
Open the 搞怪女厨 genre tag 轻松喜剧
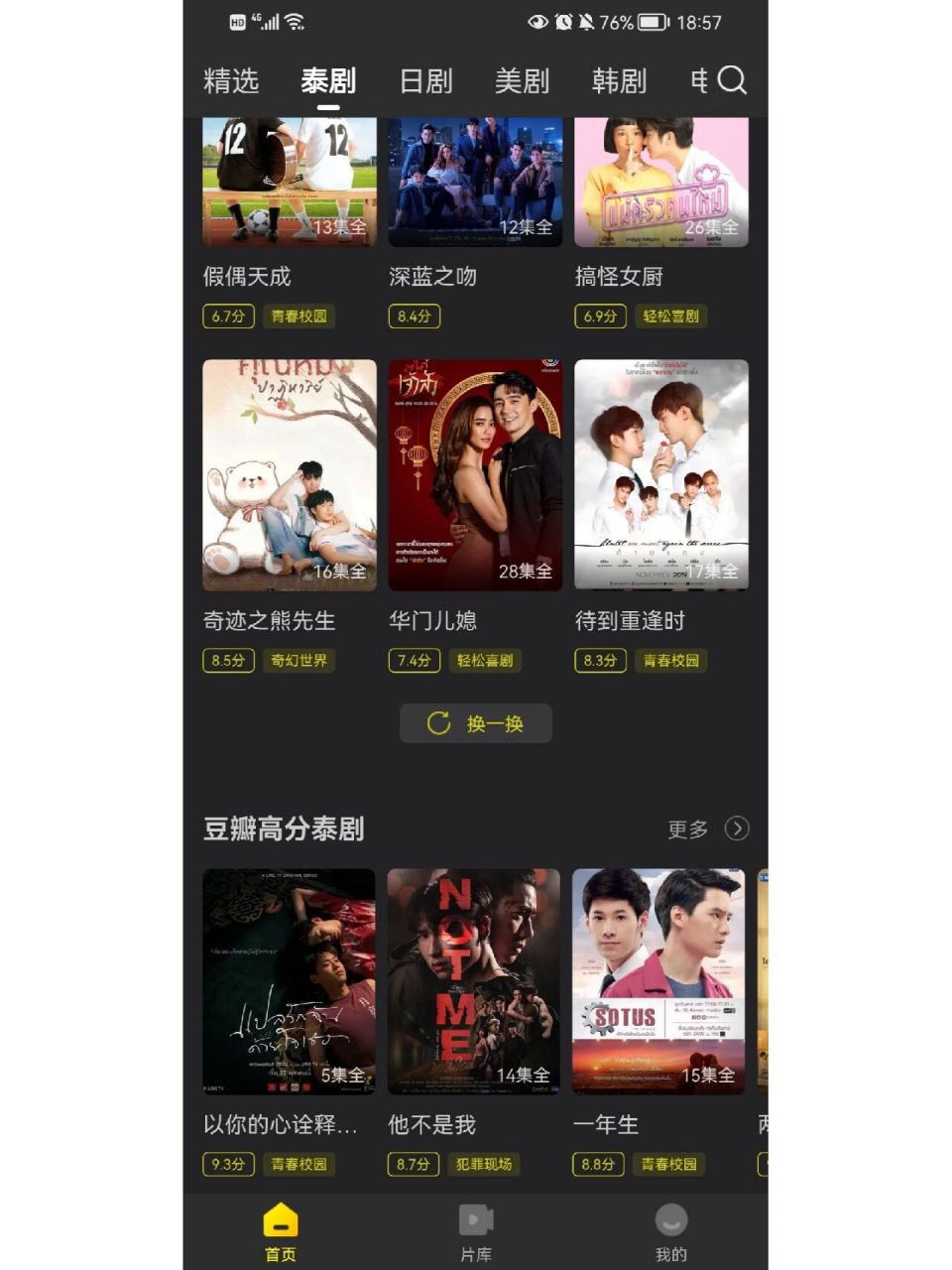point(670,316)
